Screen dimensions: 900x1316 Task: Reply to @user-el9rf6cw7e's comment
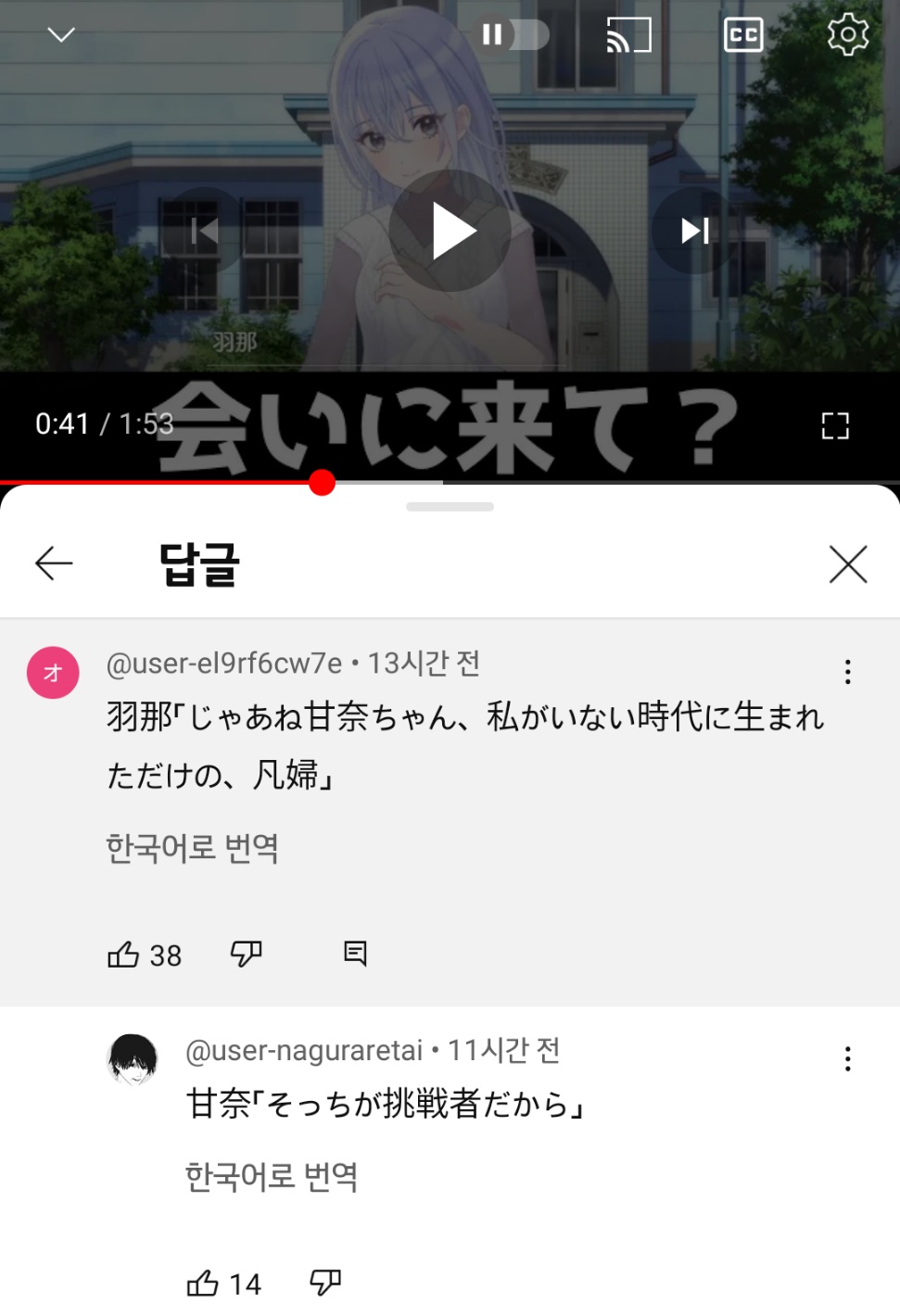click(x=355, y=954)
